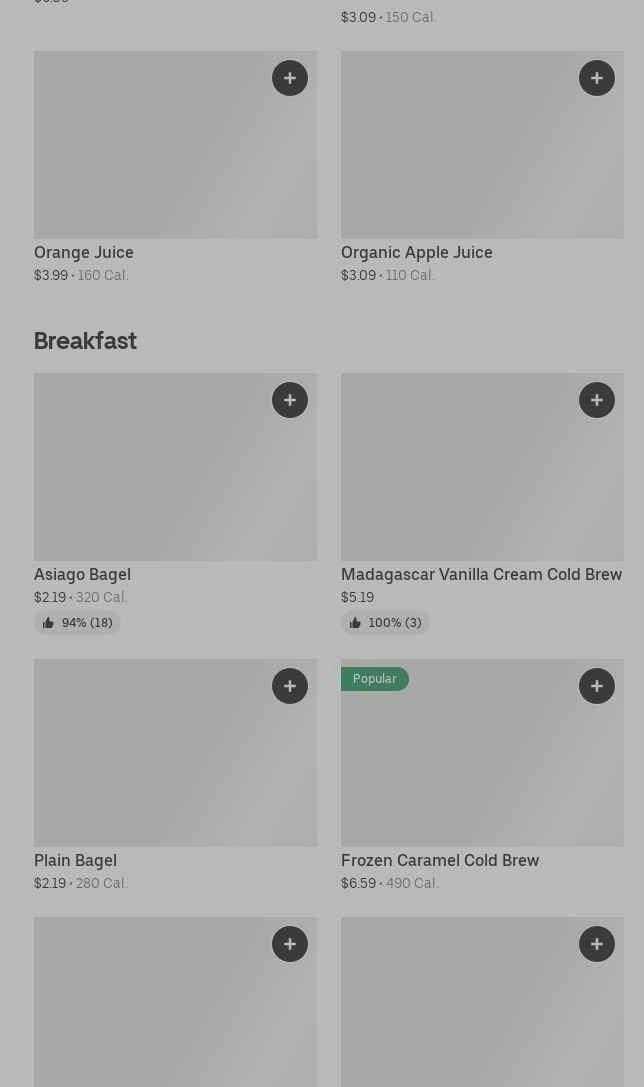Add Plain Bagel with the plus button

click(290, 686)
